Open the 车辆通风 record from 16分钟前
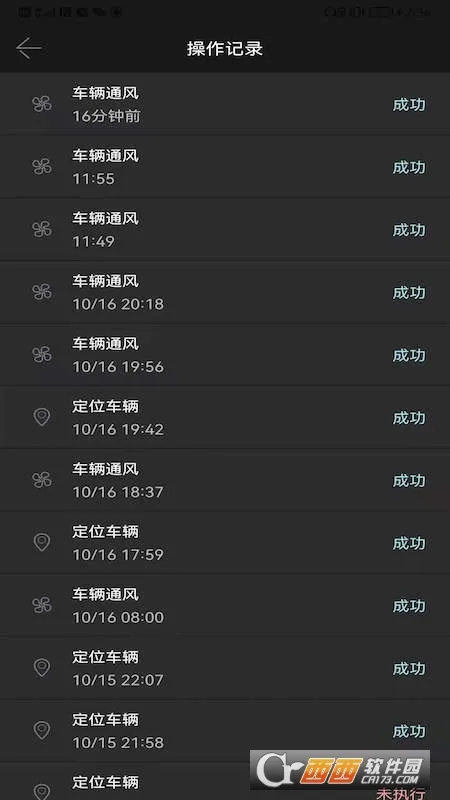Image resolution: width=450 pixels, height=800 pixels. pos(225,104)
